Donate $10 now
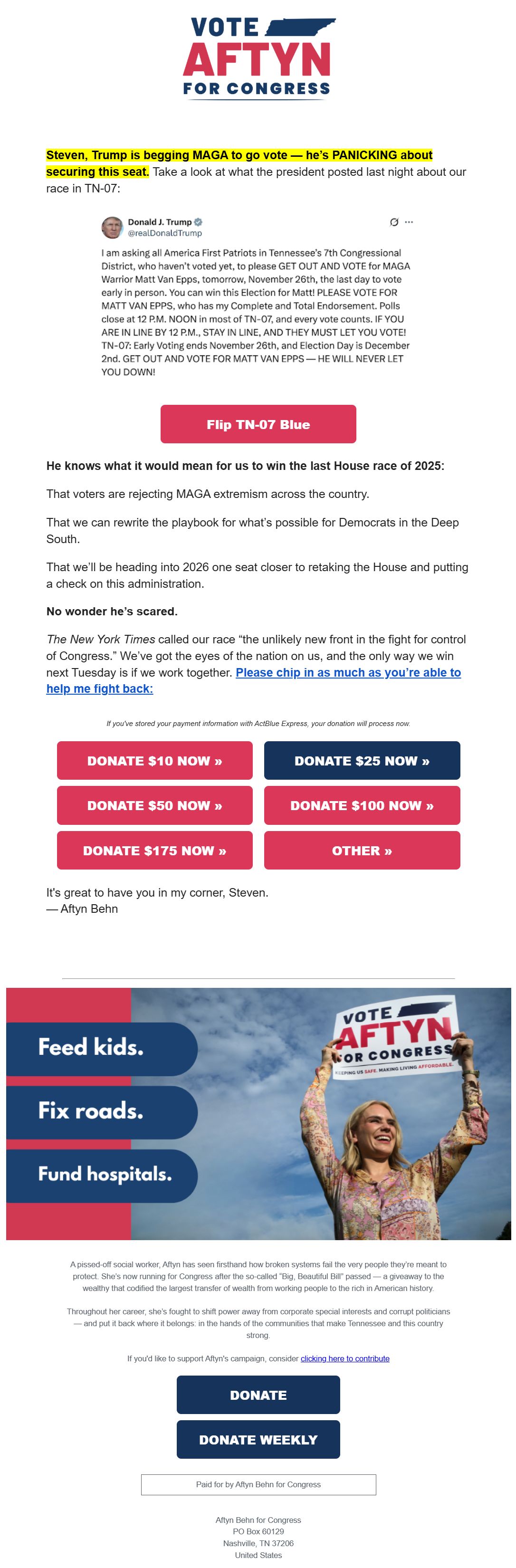This screenshot has height=1568, width=516. click(x=154, y=760)
